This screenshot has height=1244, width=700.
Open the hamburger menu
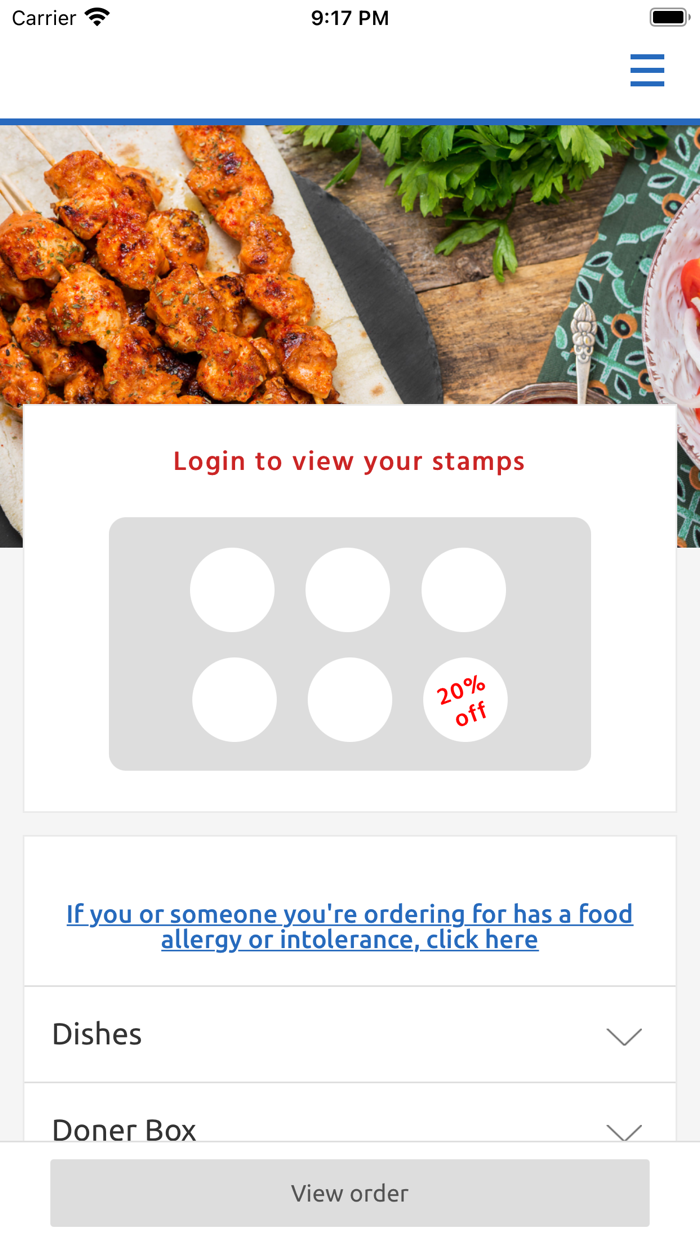coord(647,71)
